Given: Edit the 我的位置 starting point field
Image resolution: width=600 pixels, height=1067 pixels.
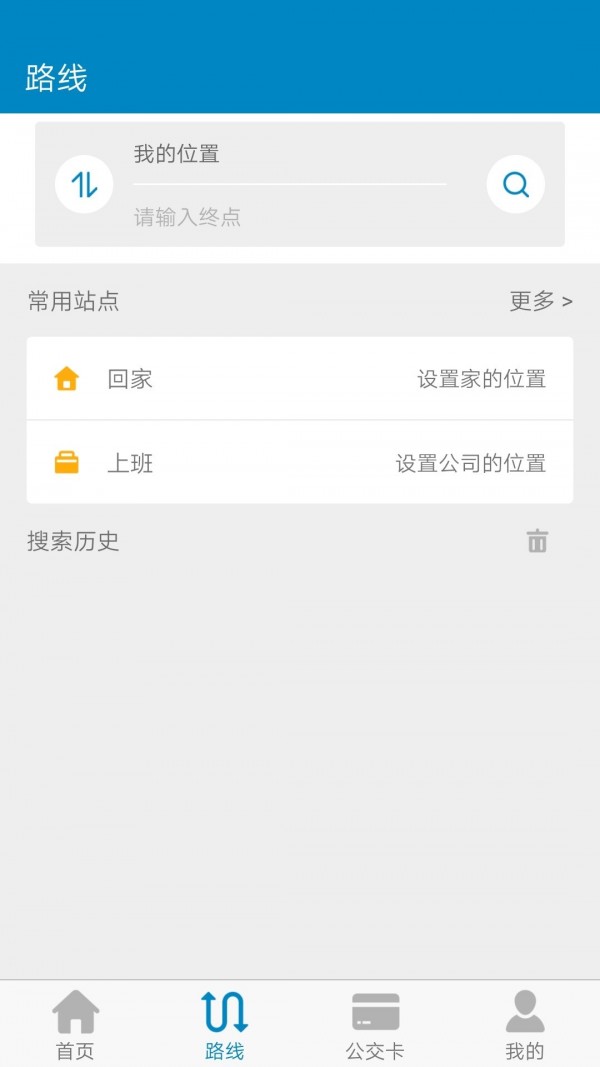Looking at the screenshot, I should [288, 154].
